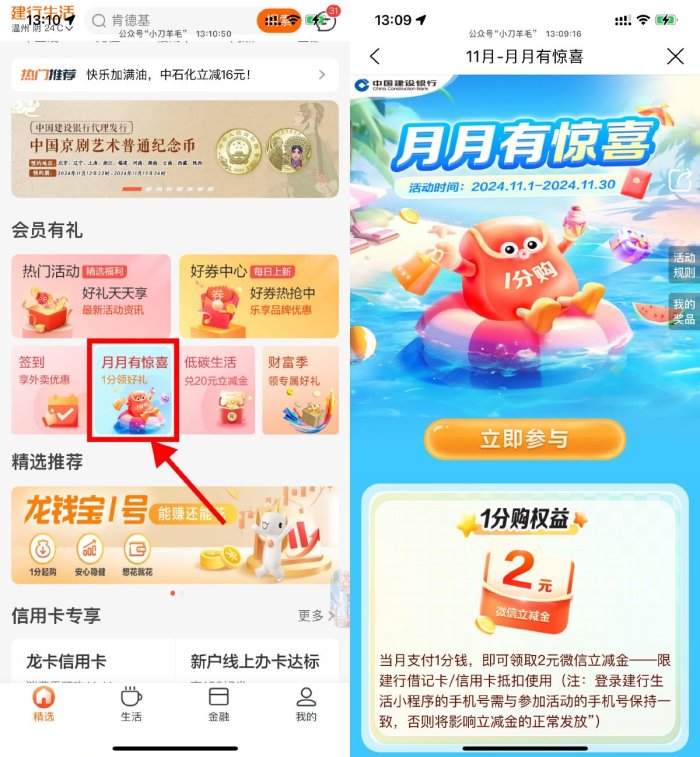Image resolution: width=700 pixels, height=757 pixels.
Task: Open the 月月有惊喜 tile
Action: [x=134, y=391]
